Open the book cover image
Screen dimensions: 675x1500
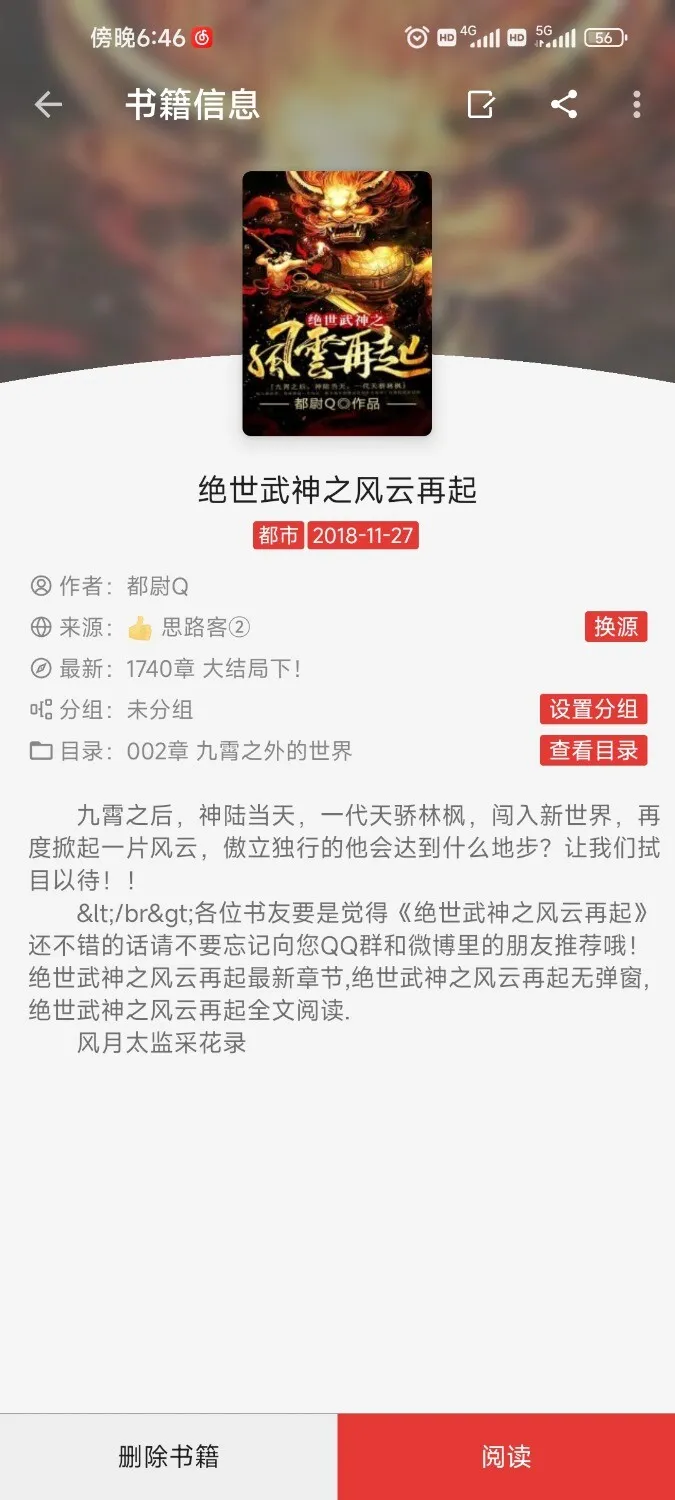coord(337,303)
